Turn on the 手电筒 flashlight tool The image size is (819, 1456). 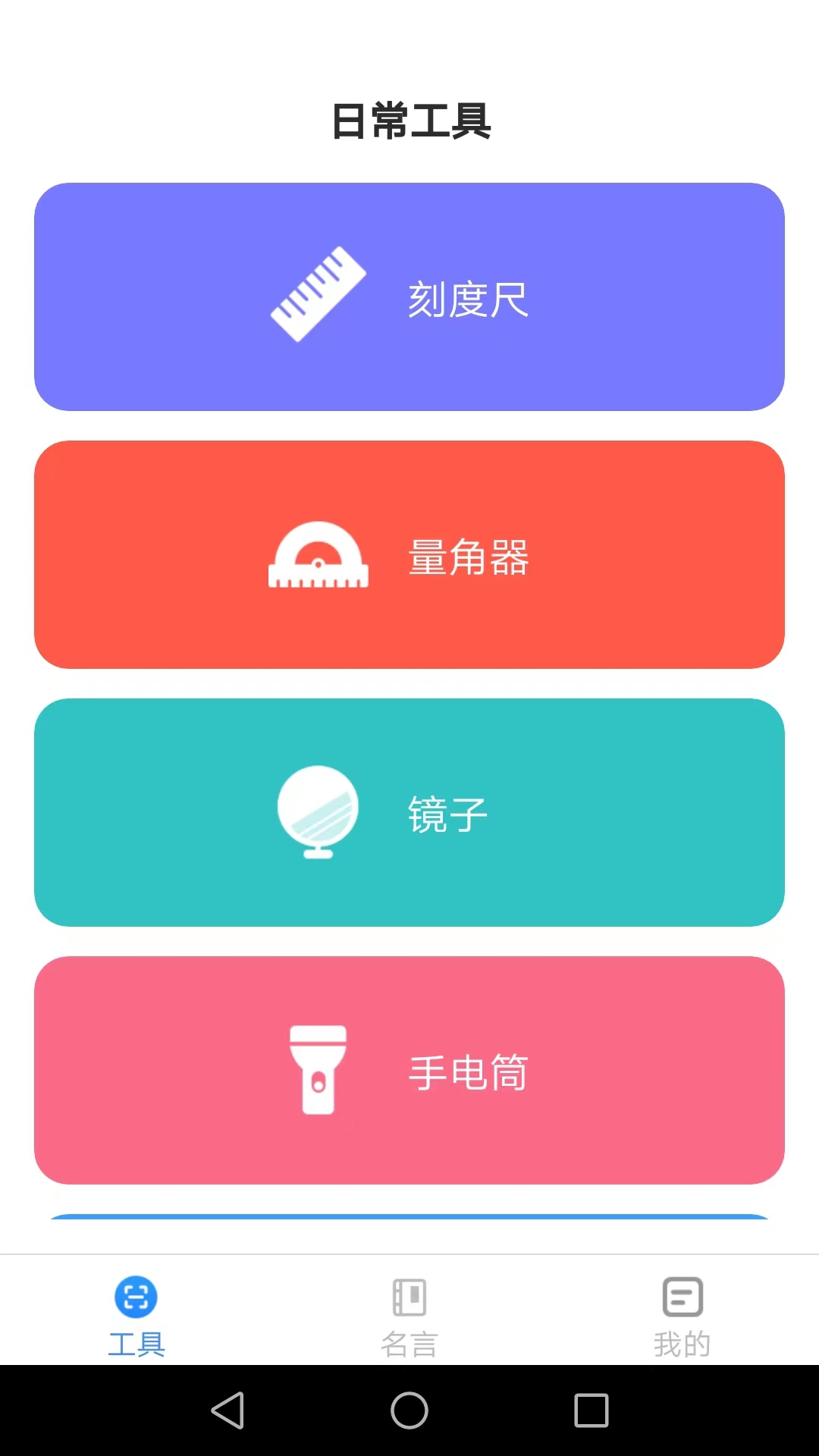tap(409, 1072)
